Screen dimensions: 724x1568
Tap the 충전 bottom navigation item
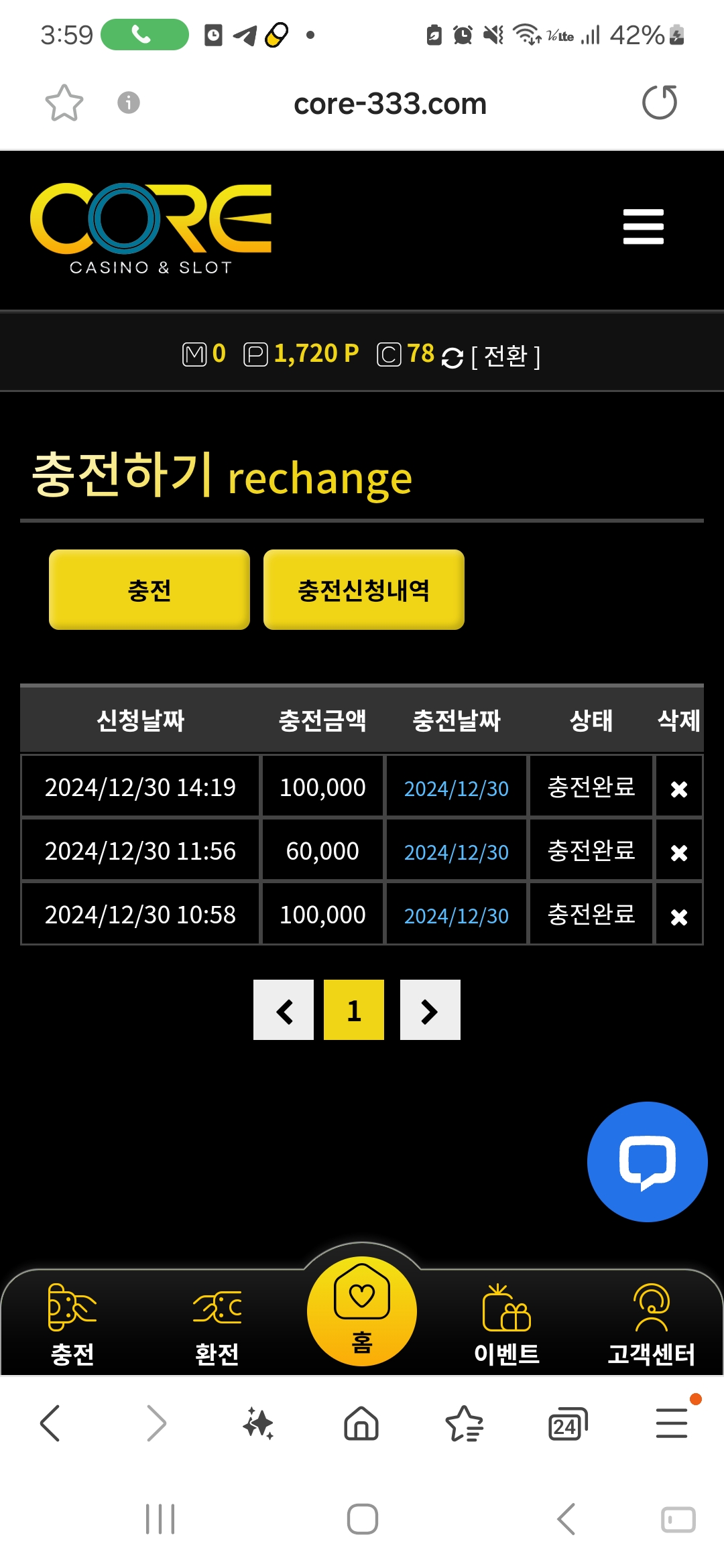click(x=72, y=1324)
